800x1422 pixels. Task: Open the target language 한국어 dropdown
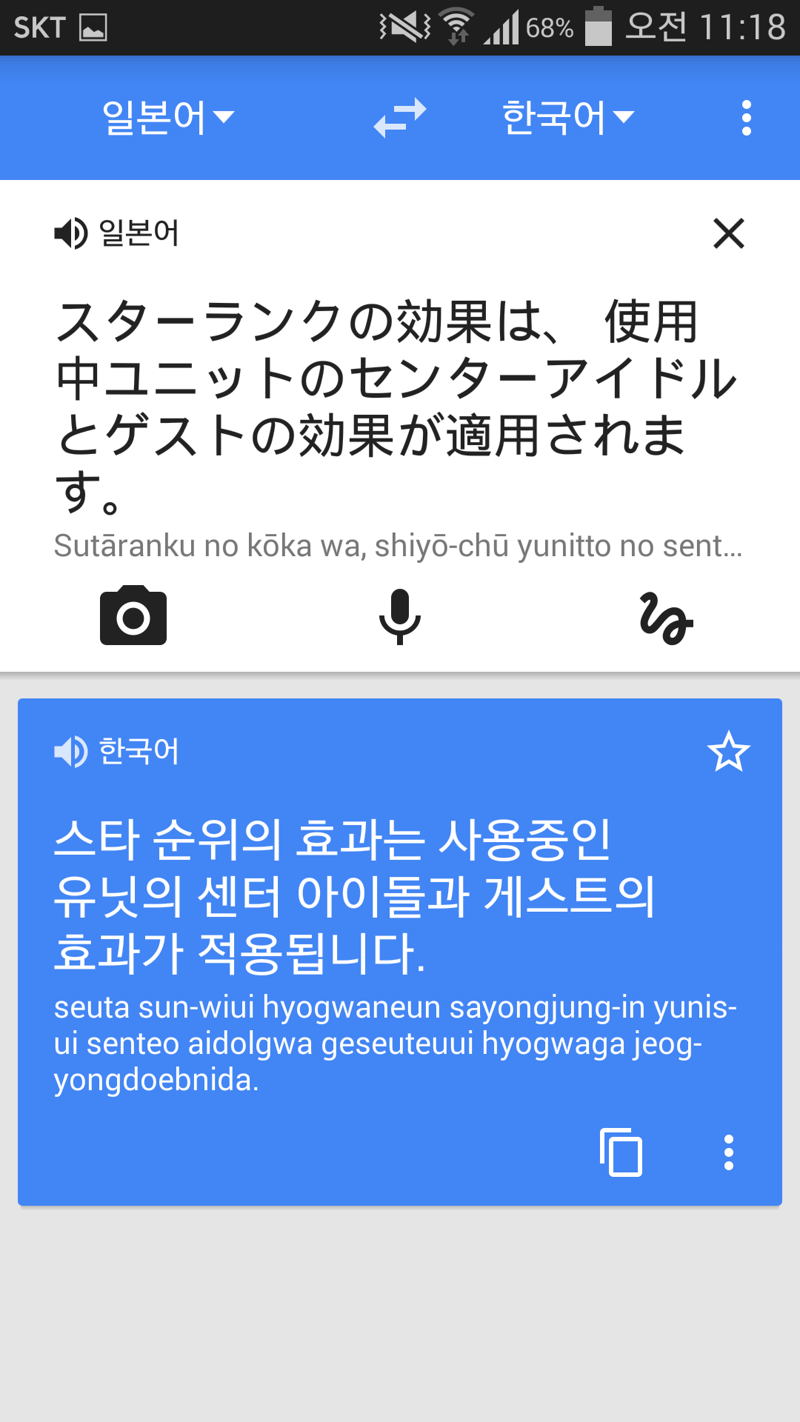(567, 118)
